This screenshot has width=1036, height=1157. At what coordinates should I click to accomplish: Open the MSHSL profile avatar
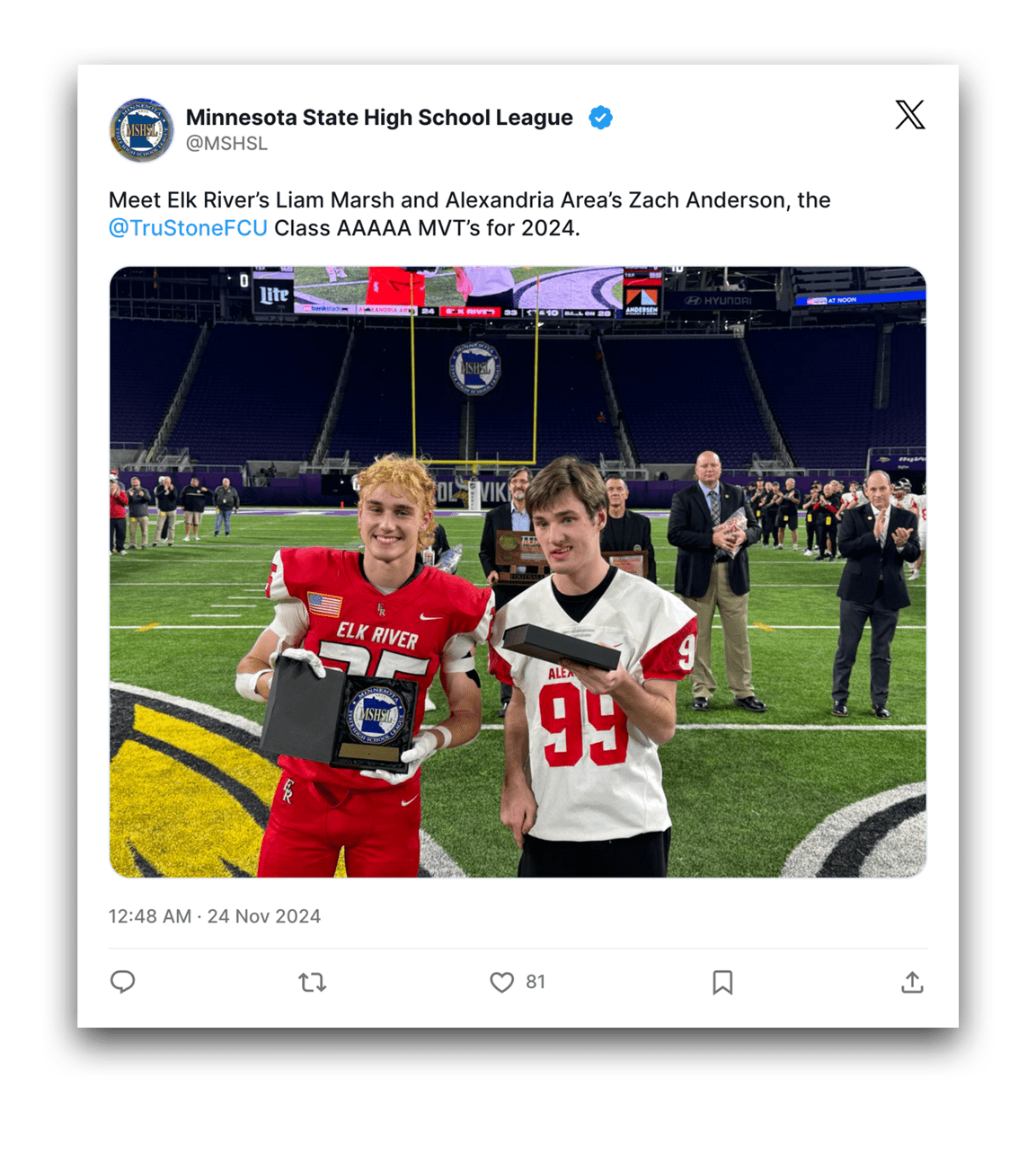[141, 130]
